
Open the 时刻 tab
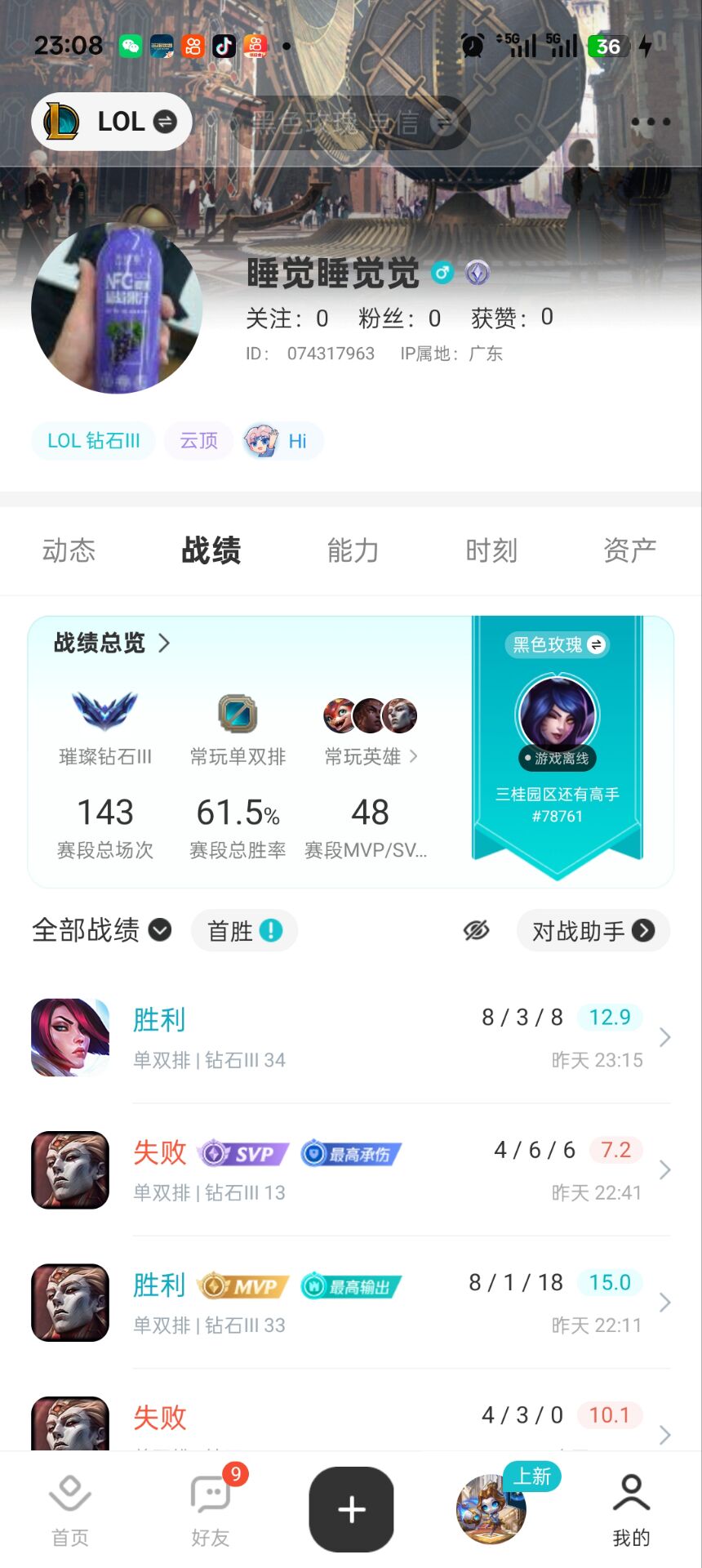pos(491,550)
